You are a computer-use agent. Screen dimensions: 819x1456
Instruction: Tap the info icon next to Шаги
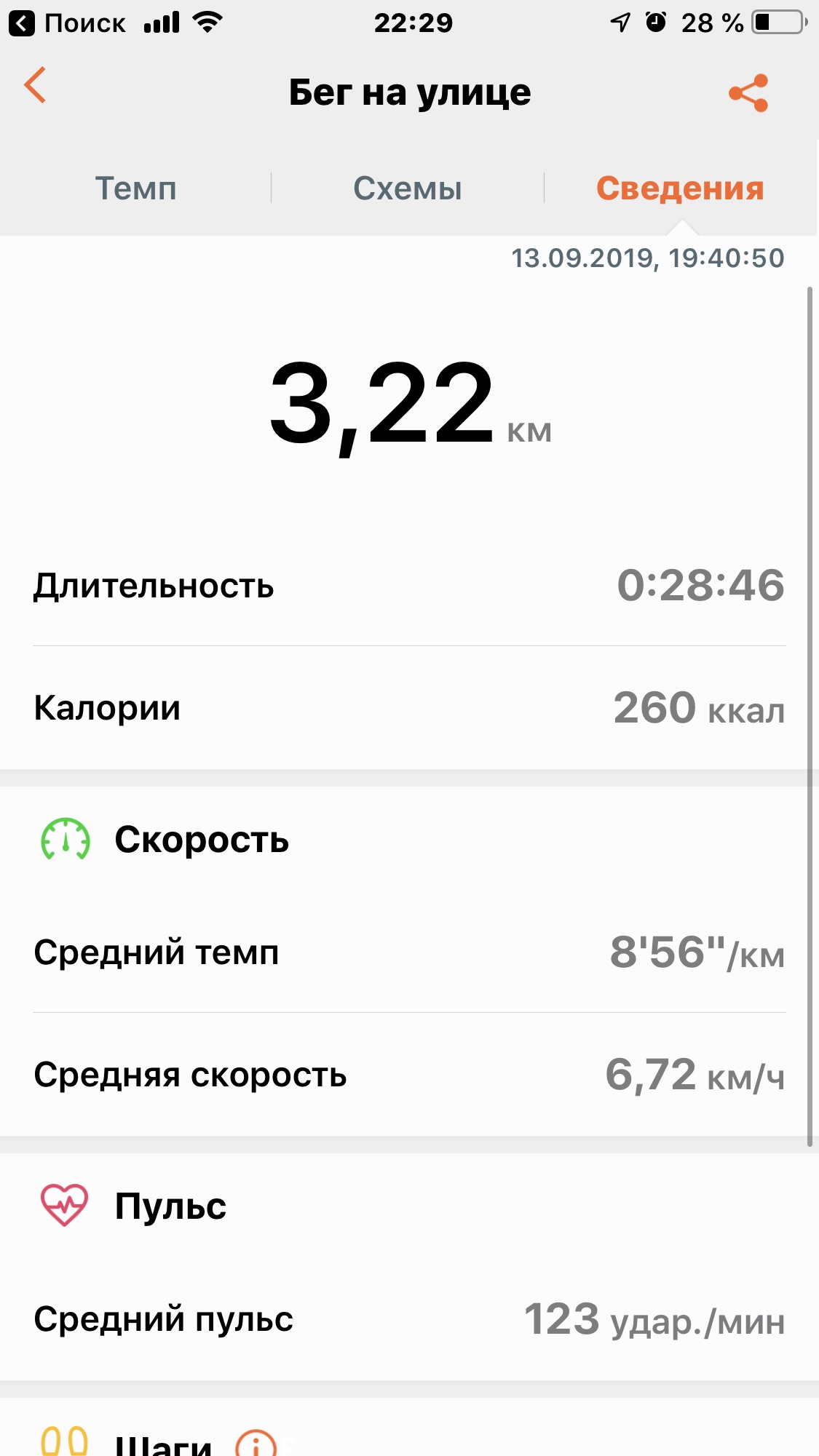pos(256,1443)
